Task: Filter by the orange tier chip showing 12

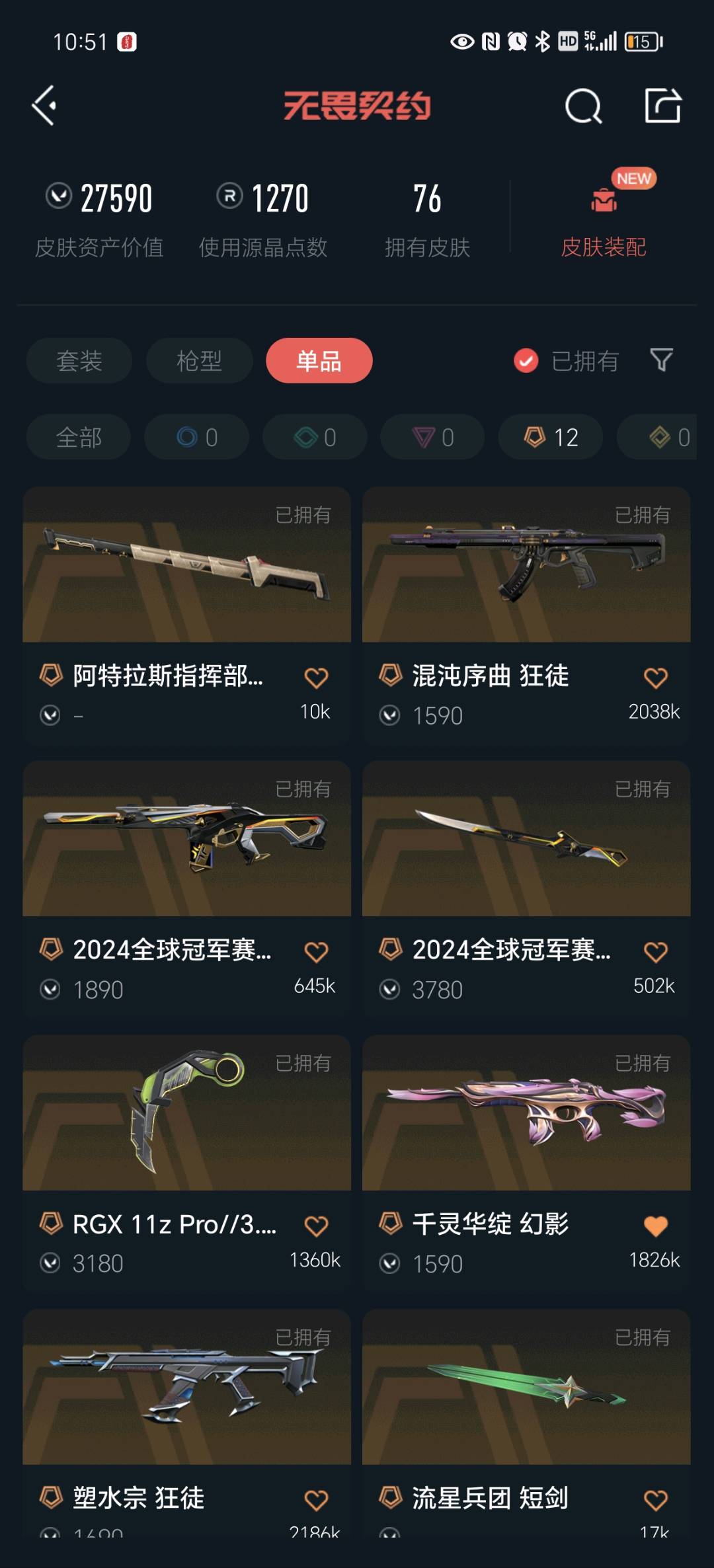Action: tap(551, 437)
